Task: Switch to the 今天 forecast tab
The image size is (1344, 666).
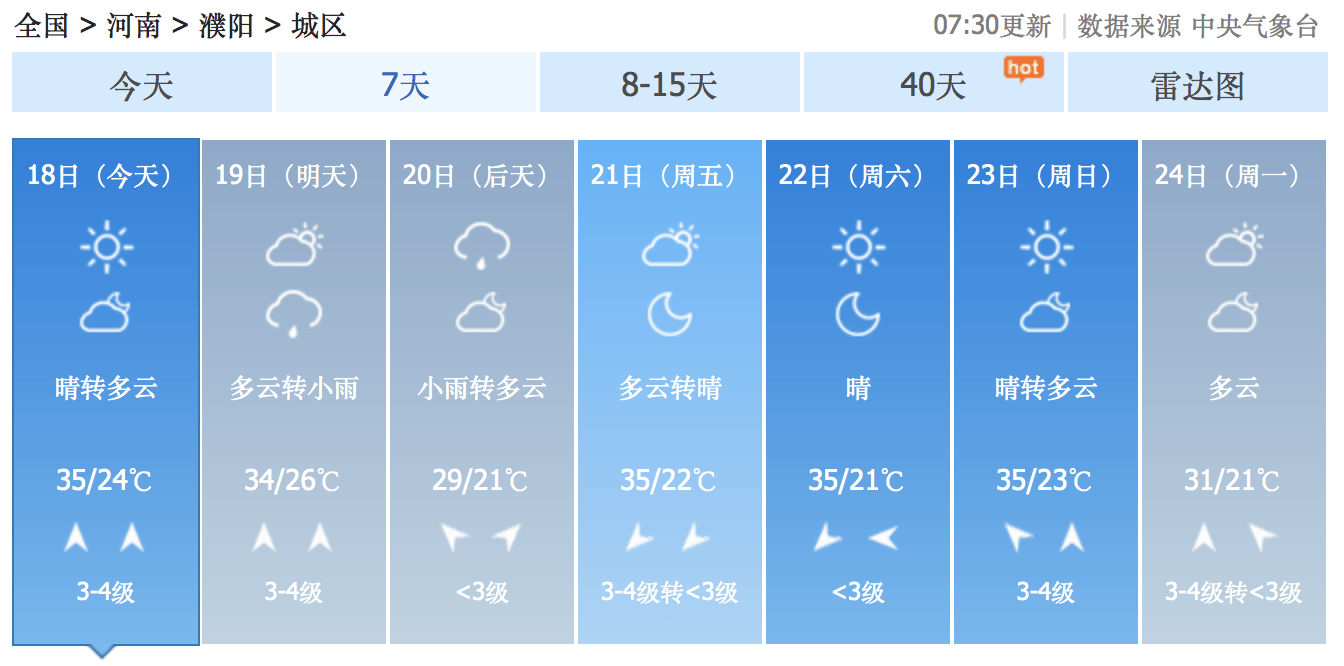Action: [x=141, y=84]
